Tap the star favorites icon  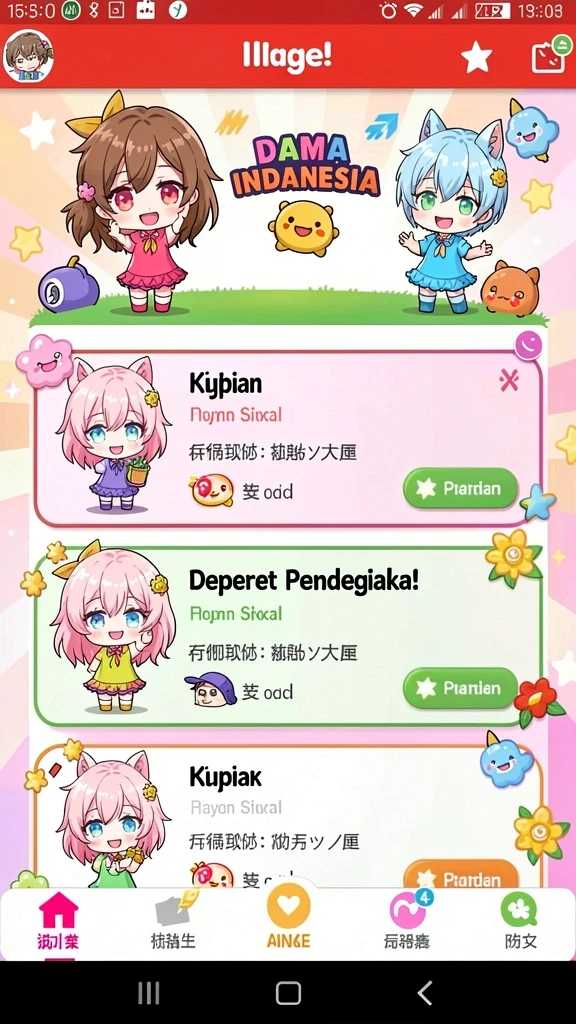pos(476,57)
